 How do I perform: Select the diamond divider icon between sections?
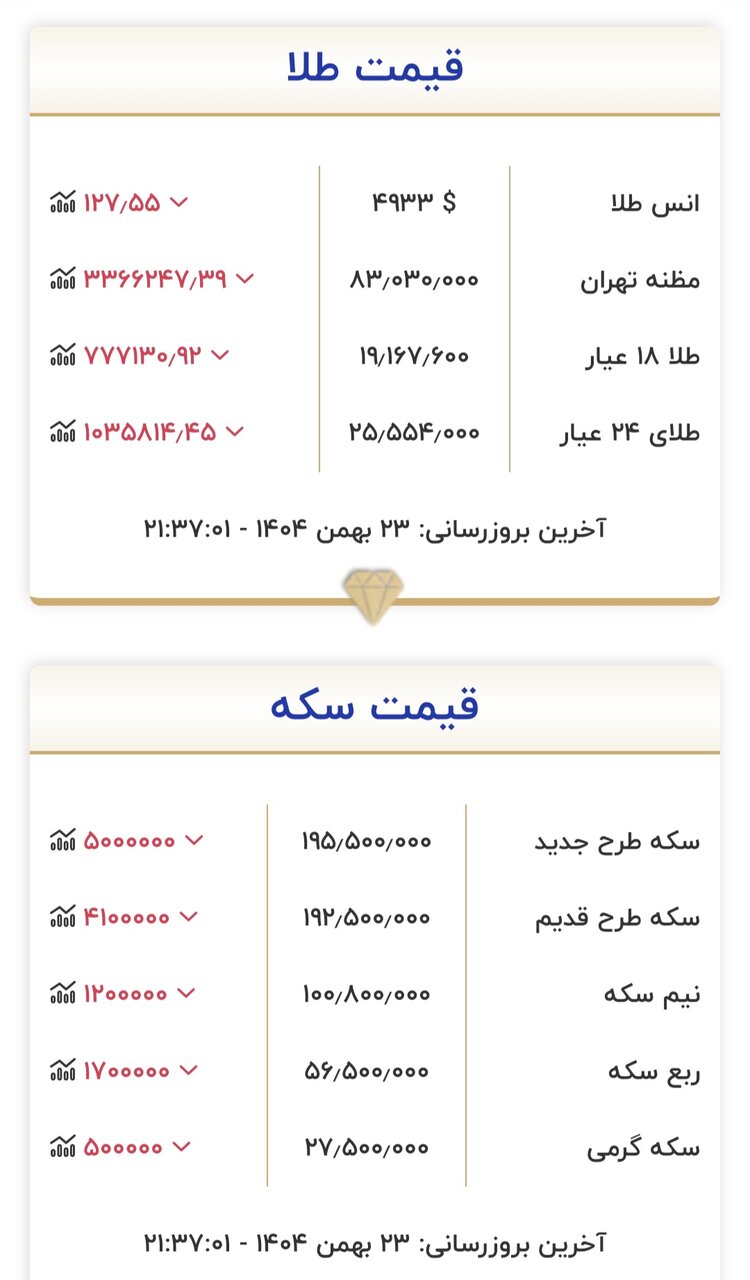pyautogui.click(x=374, y=592)
